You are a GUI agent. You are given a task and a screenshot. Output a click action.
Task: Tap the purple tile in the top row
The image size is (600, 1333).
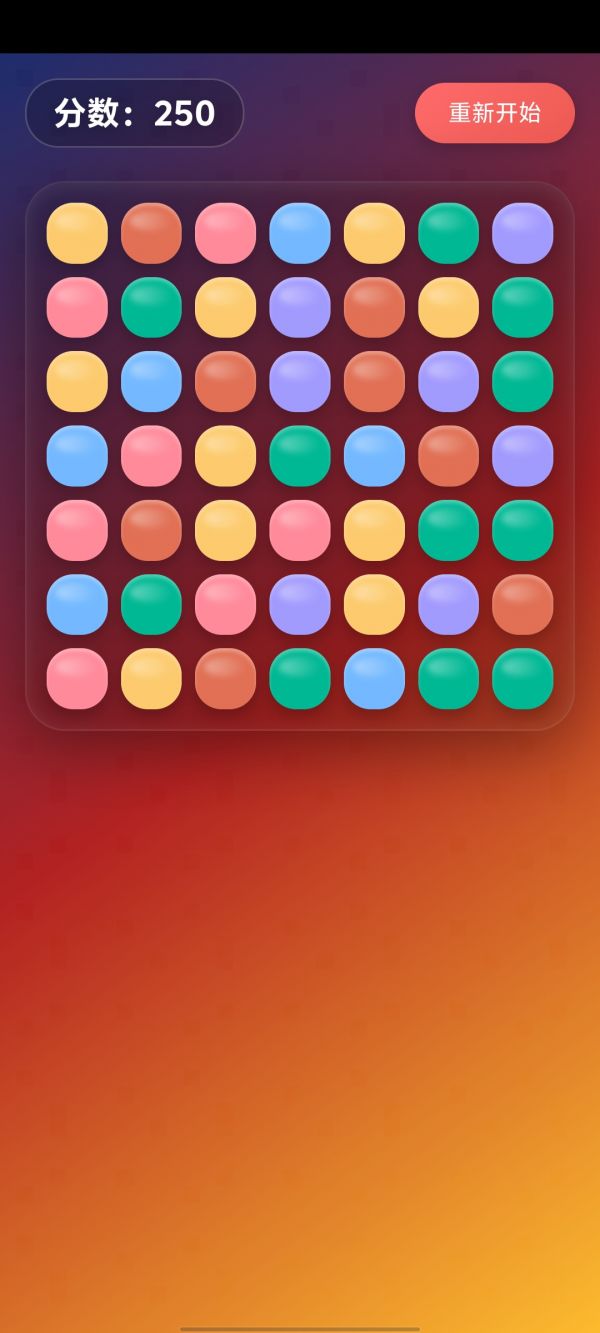click(522, 233)
